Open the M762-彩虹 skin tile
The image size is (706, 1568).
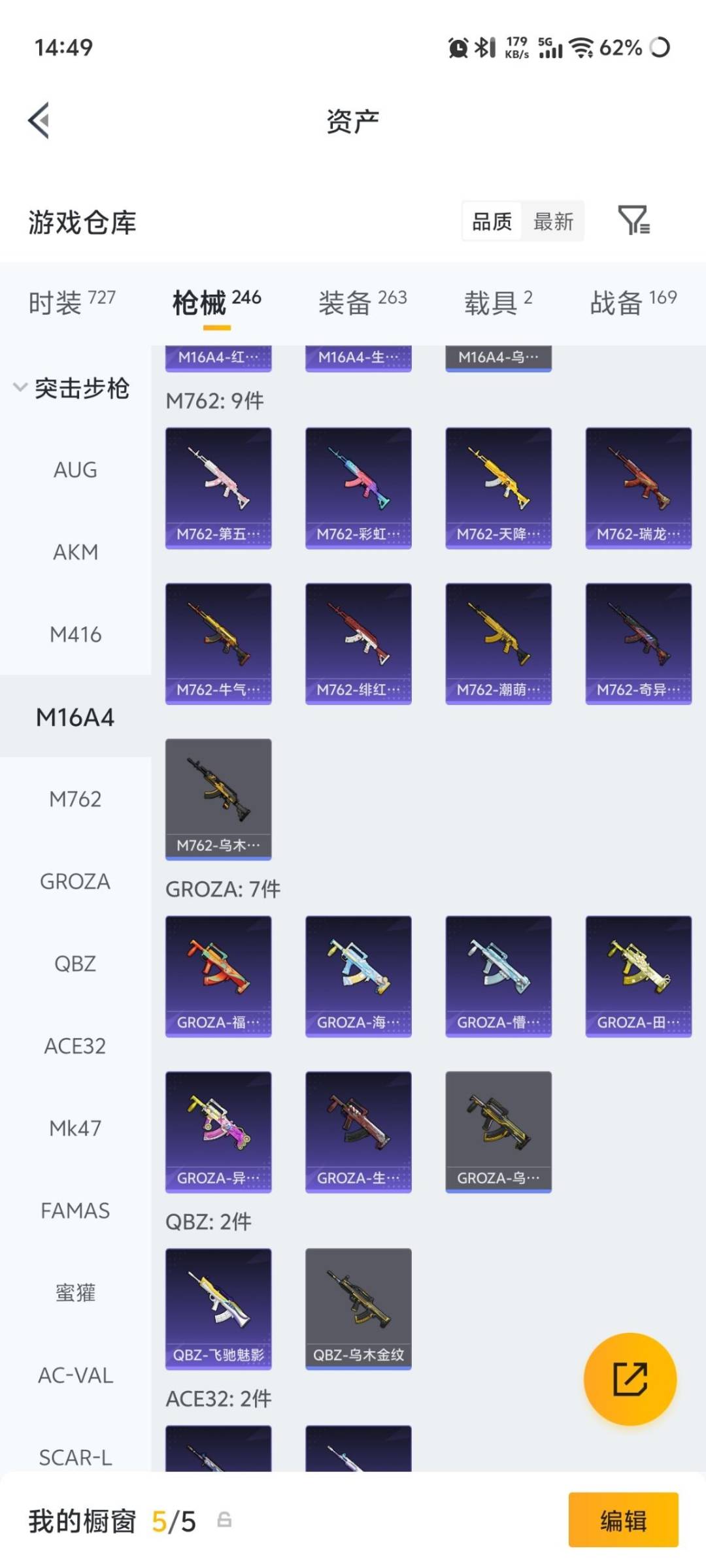click(x=358, y=488)
